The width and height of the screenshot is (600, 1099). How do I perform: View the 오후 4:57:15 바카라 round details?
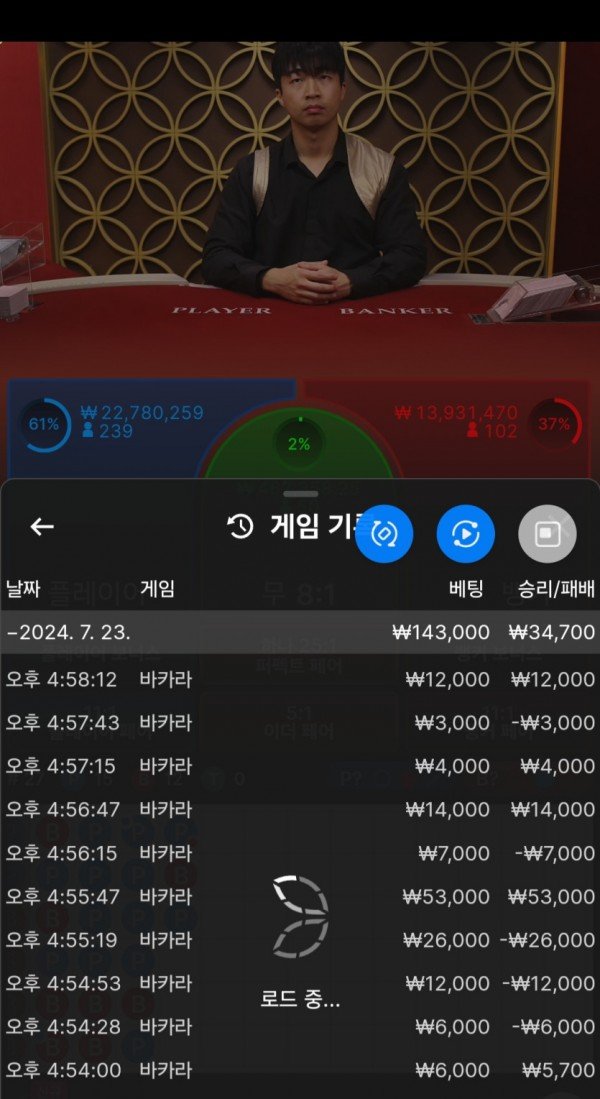[x=300, y=766]
